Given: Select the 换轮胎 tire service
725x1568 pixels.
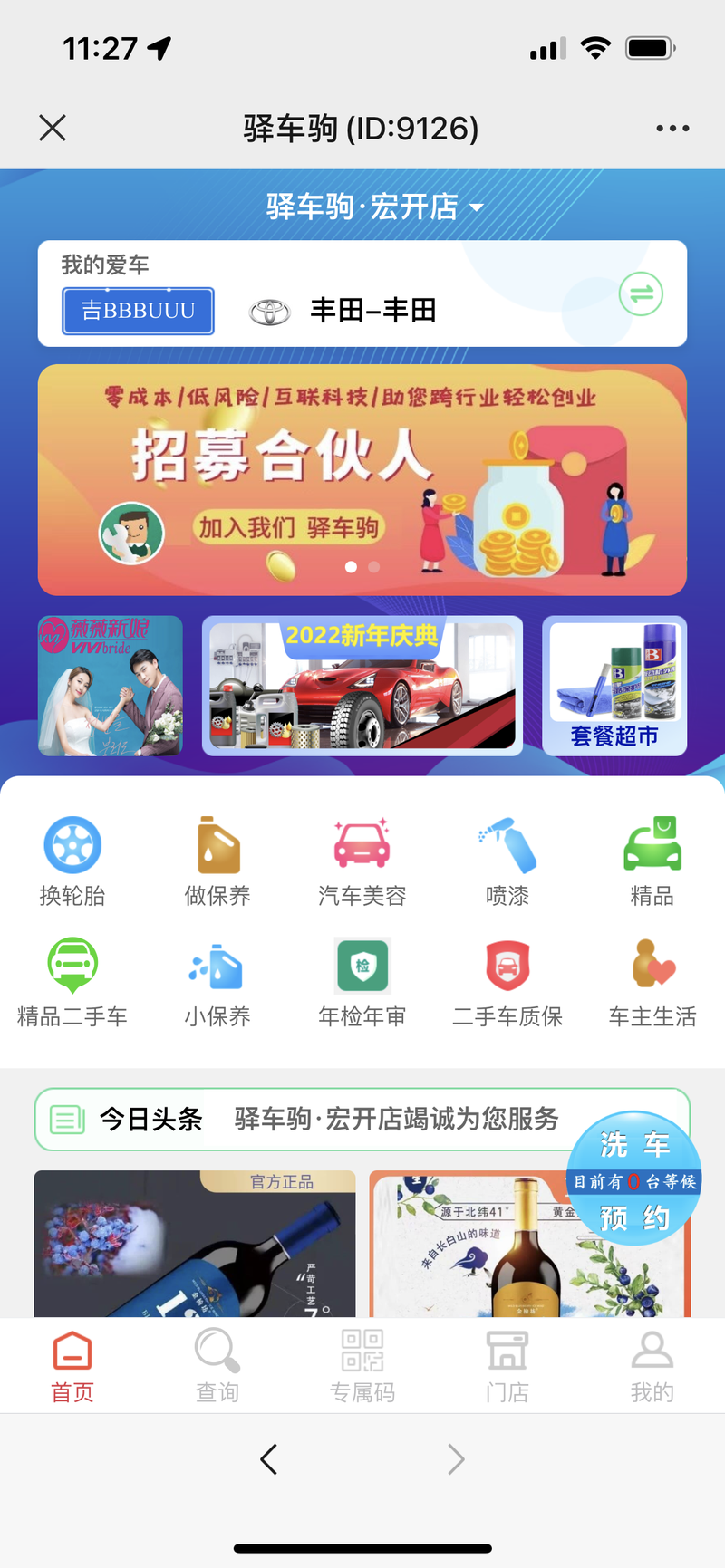Looking at the screenshot, I should [x=72, y=861].
